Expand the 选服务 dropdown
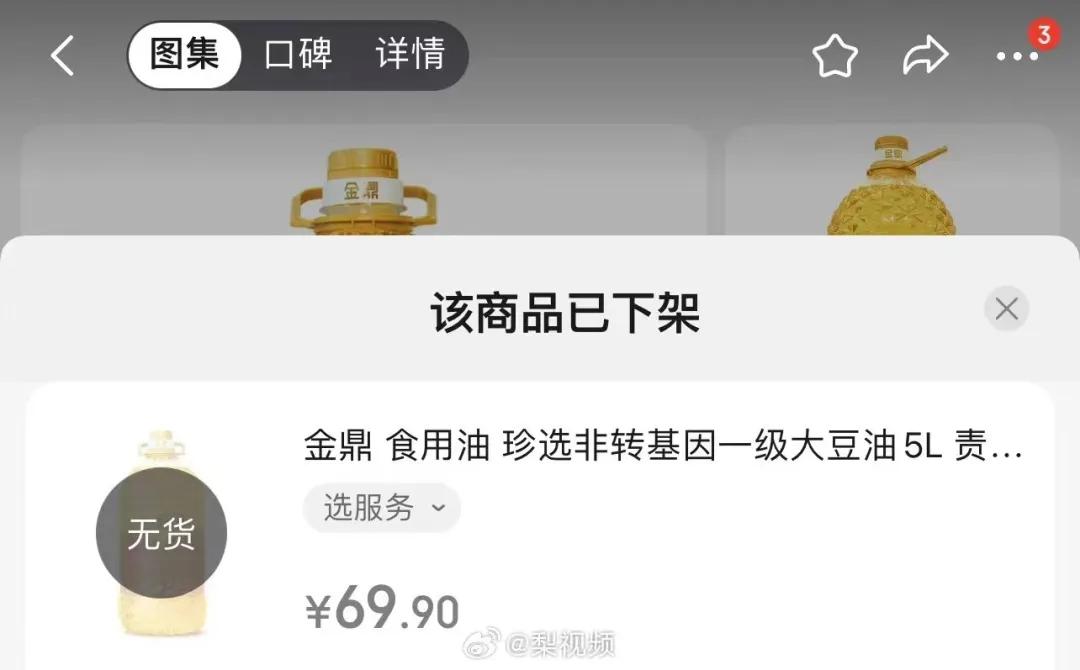Viewport: 1080px width, 670px height. (x=382, y=508)
